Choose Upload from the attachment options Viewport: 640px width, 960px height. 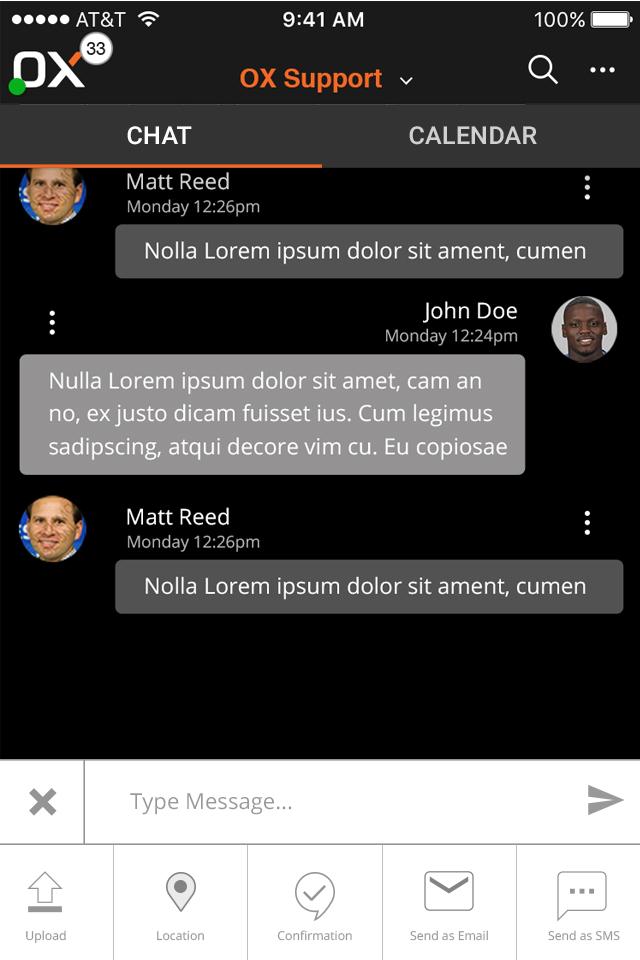tap(45, 903)
